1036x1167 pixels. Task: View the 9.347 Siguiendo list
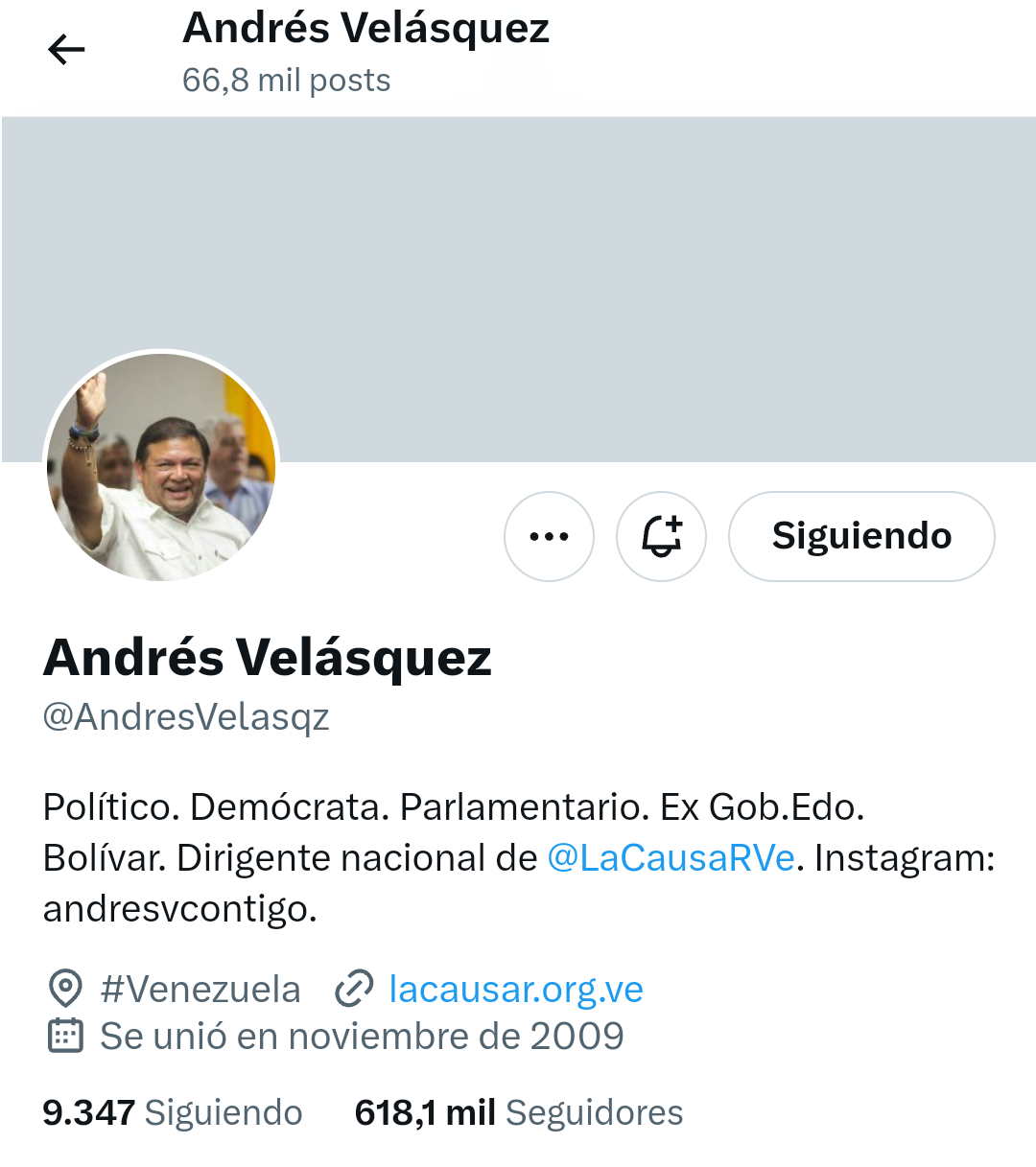[172, 1112]
